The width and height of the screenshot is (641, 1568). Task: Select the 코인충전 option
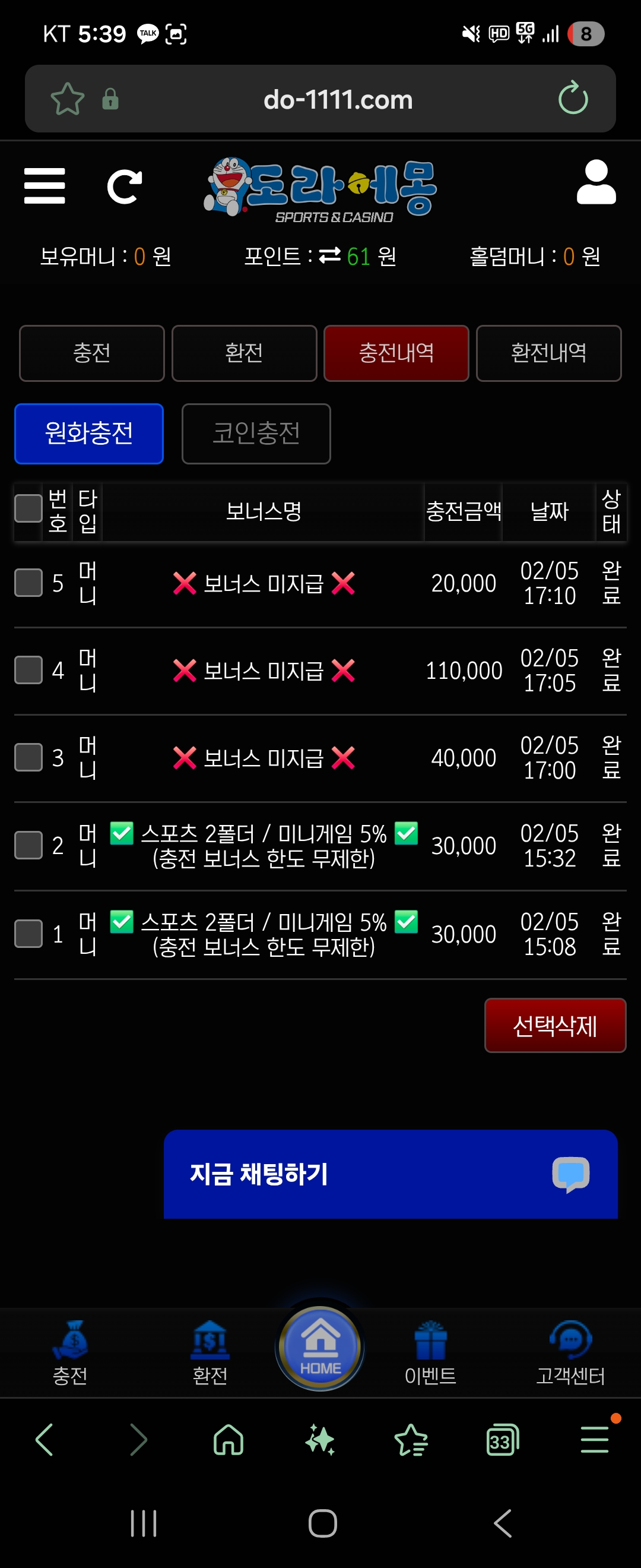tap(256, 434)
